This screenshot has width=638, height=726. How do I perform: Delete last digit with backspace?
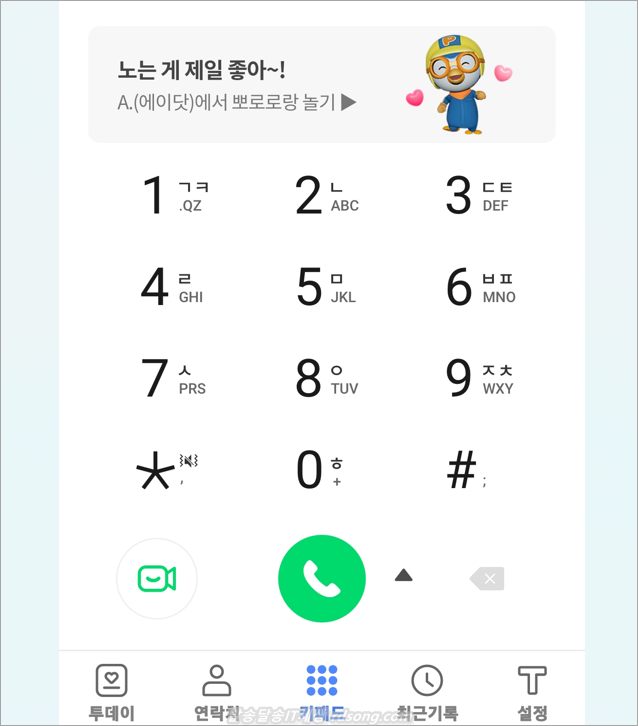[x=488, y=578]
